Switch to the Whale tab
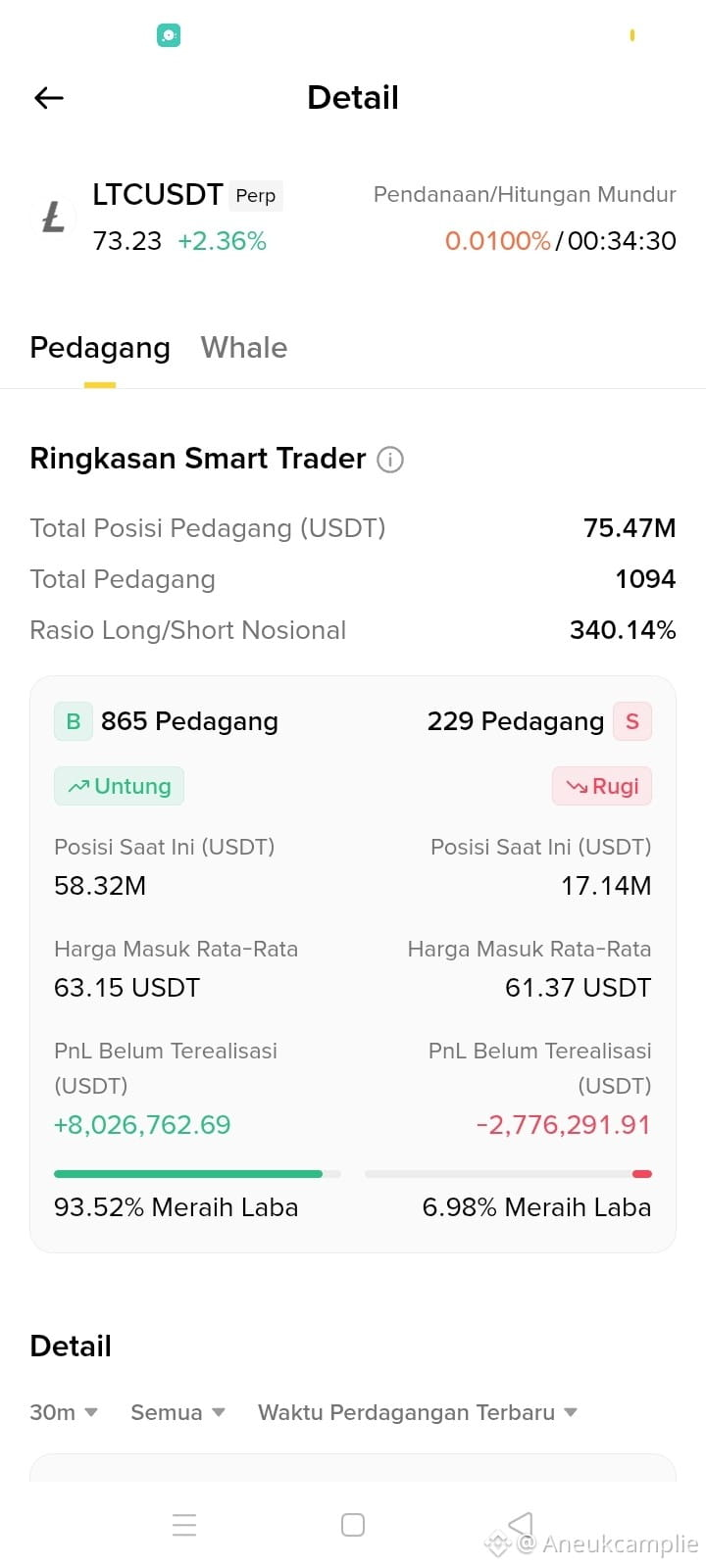 [x=244, y=348]
